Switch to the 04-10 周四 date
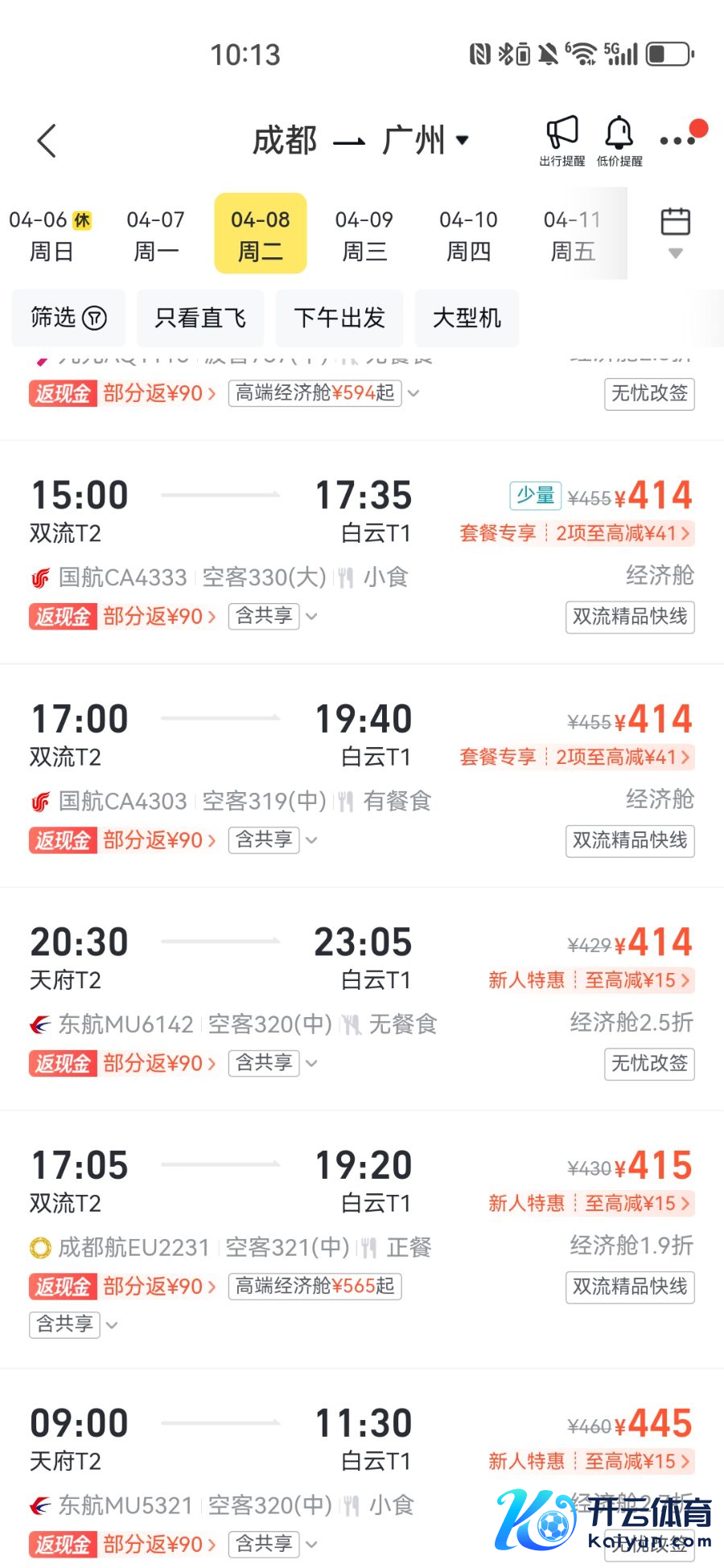Image resolution: width=724 pixels, height=1568 pixels. 468,235
